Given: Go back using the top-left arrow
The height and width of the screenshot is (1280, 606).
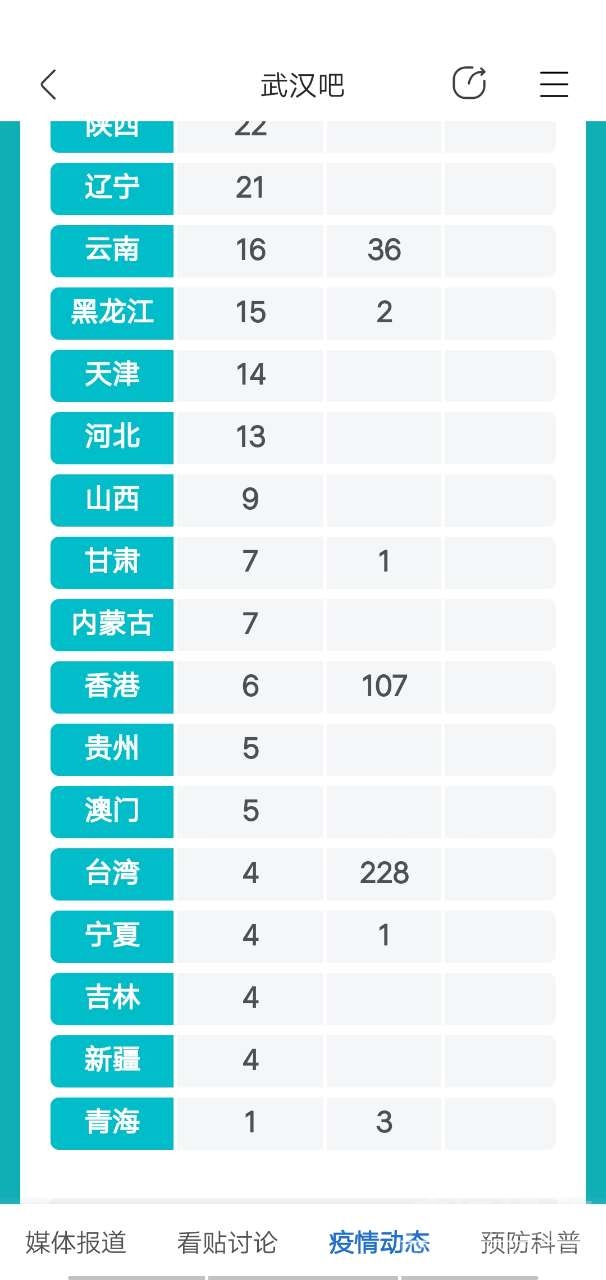Looking at the screenshot, I should 48,85.
